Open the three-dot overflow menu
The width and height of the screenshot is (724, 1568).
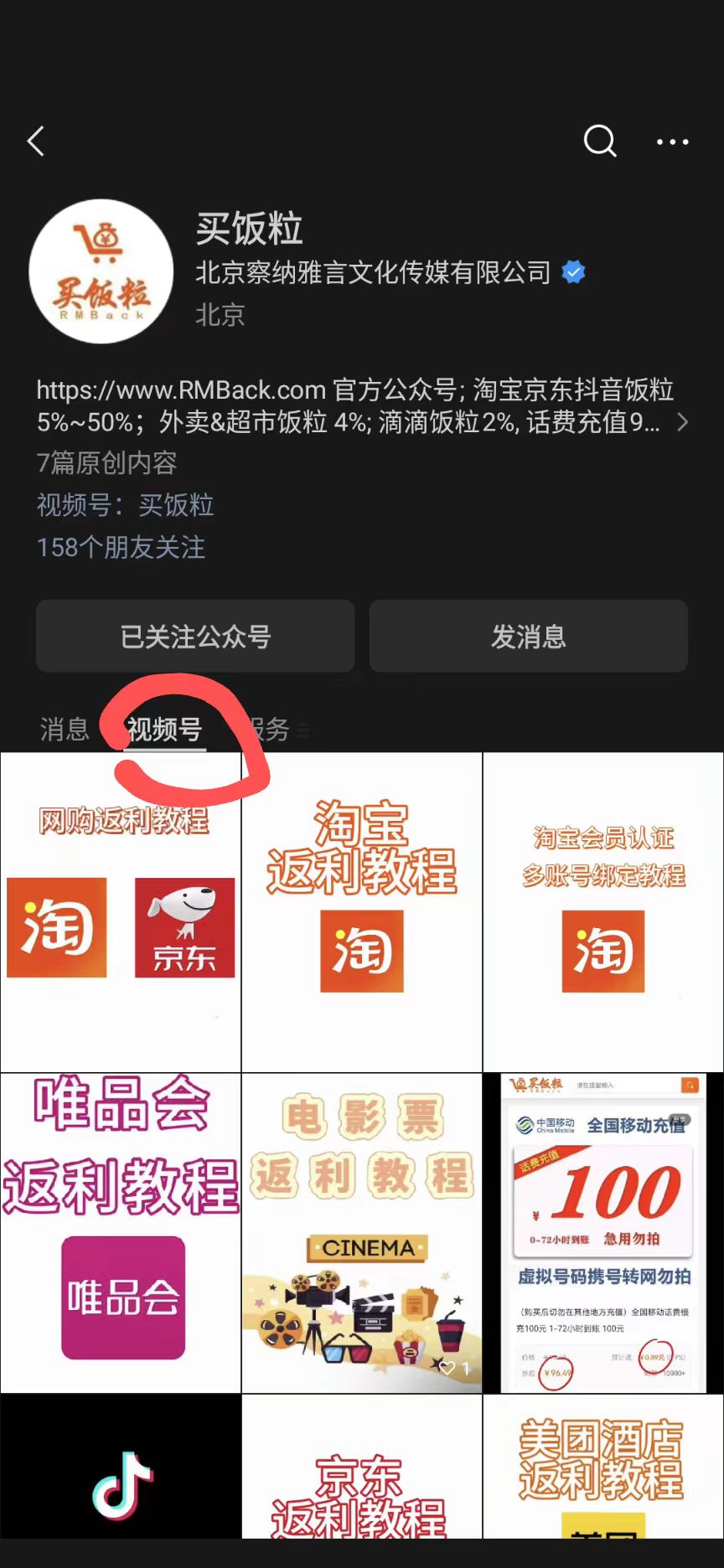672,142
